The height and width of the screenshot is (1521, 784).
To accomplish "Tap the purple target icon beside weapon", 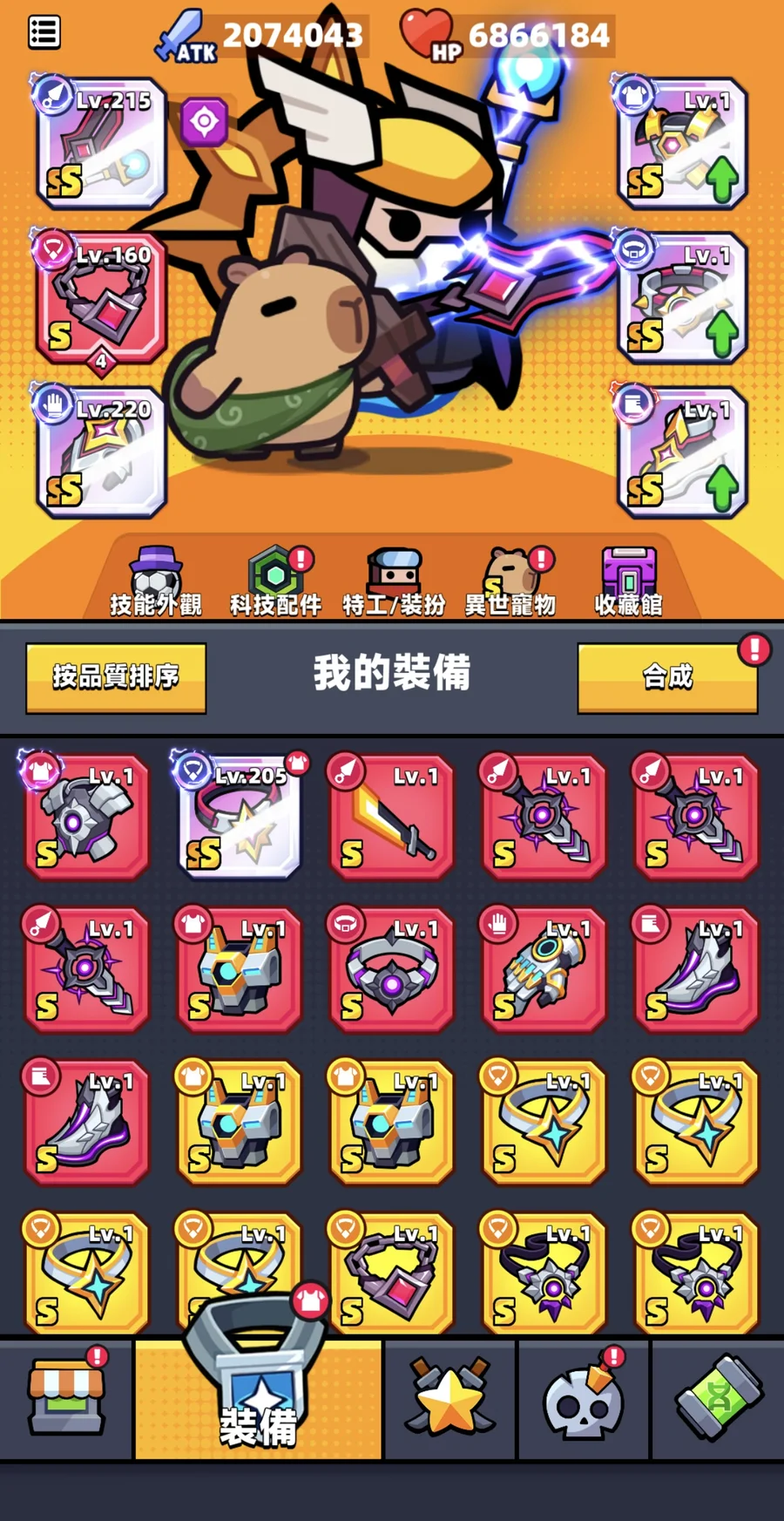I will (204, 121).
